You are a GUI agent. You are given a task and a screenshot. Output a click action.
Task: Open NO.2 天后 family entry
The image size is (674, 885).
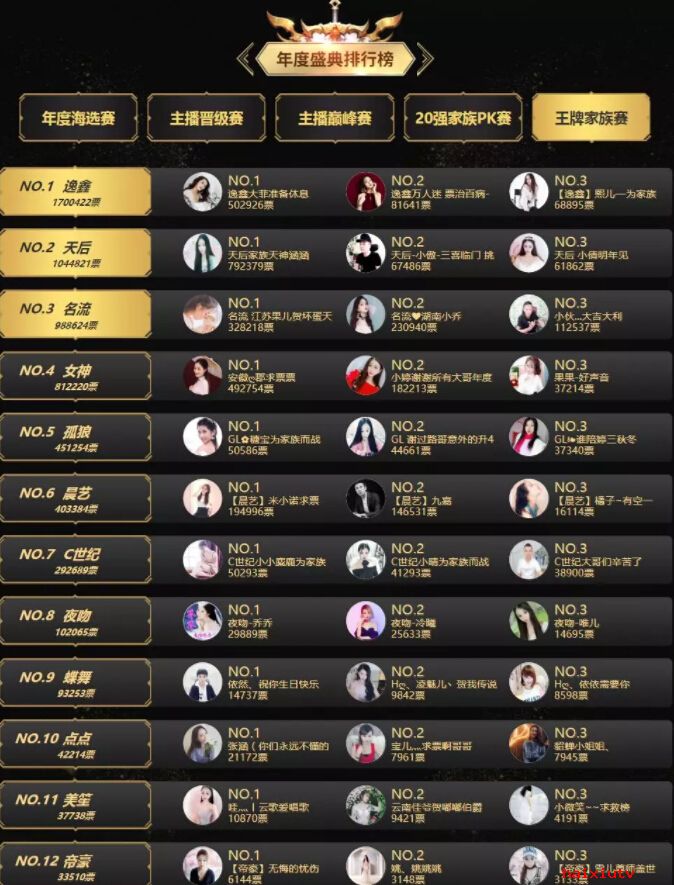click(75, 254)
